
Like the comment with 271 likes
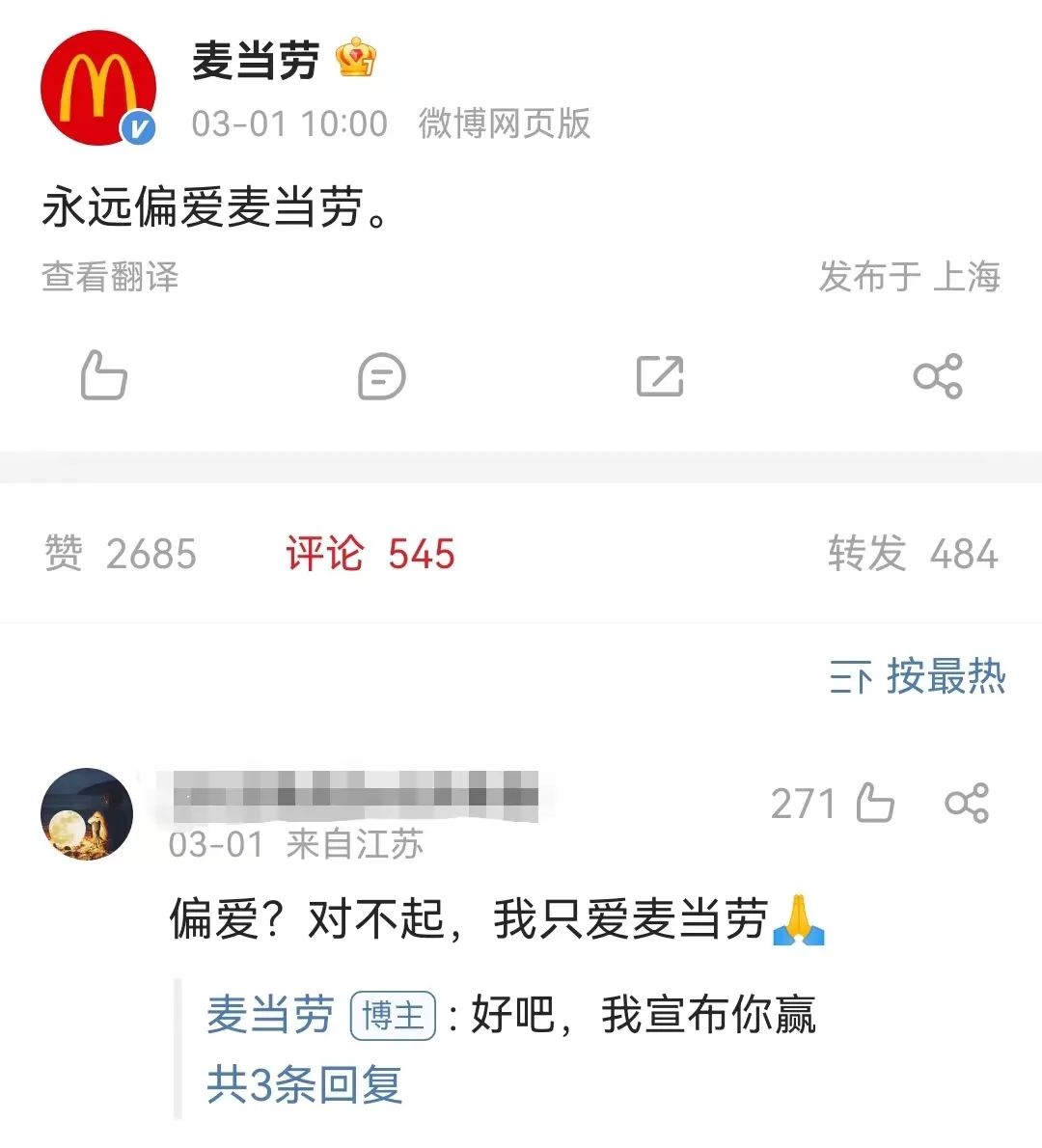(x=874, y=803)
